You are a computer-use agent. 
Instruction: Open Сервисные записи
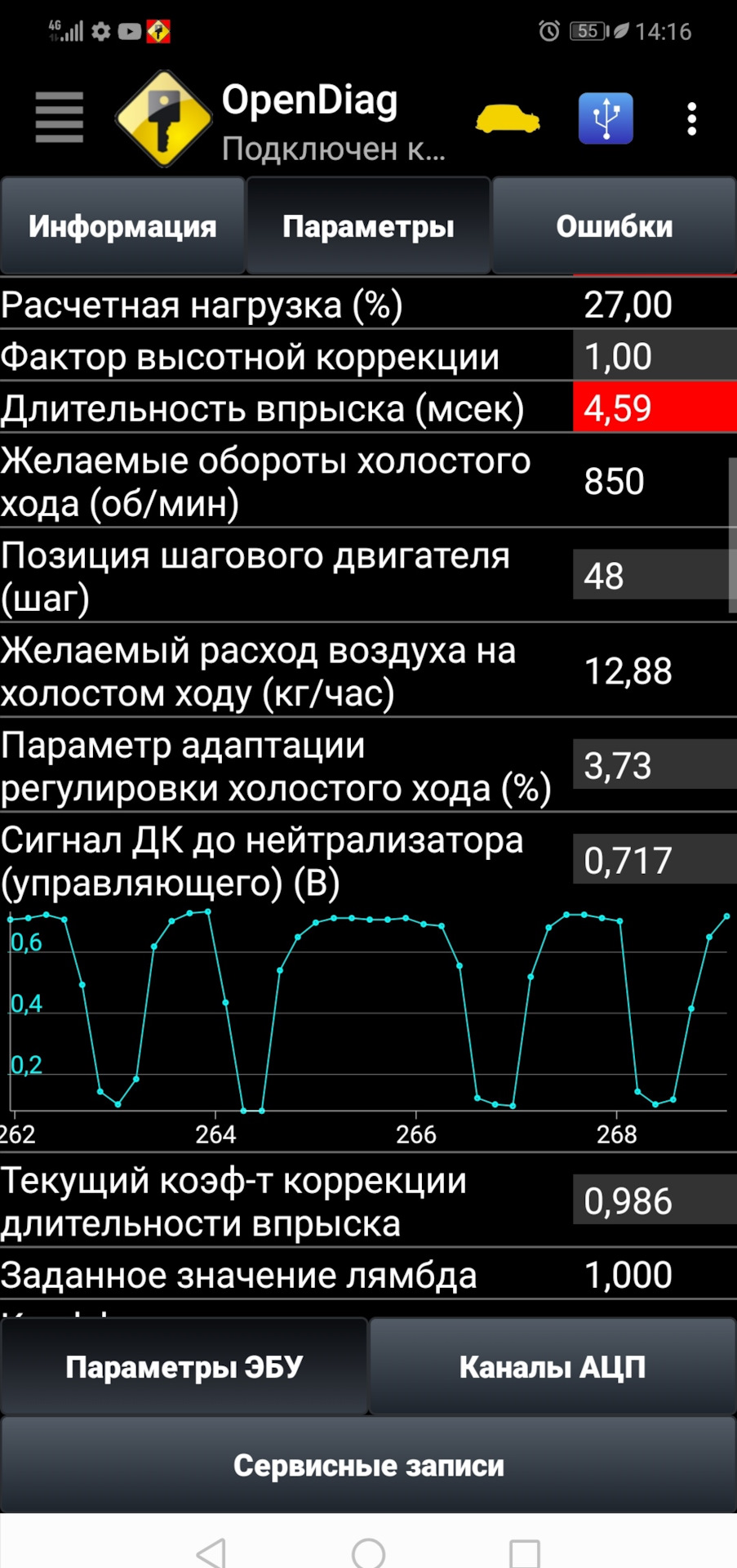tap(368, 1465)
